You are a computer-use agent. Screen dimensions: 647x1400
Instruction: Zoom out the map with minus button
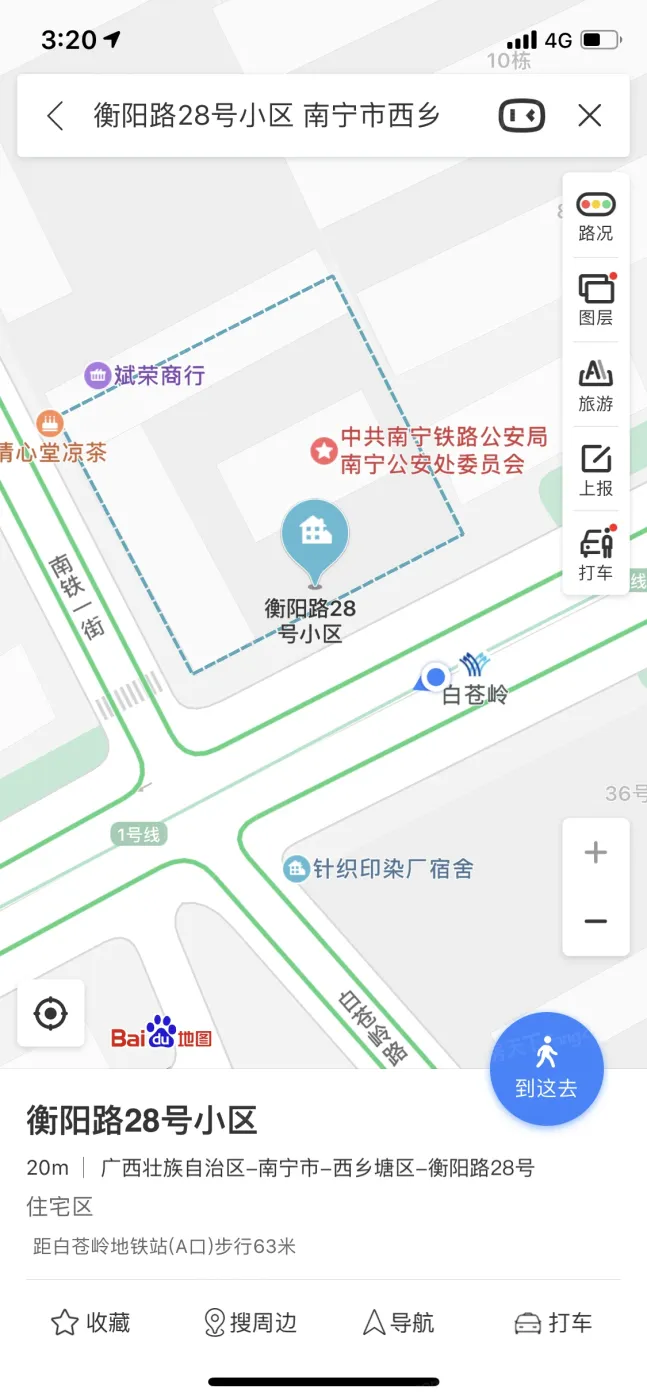(x=596, y=921)
